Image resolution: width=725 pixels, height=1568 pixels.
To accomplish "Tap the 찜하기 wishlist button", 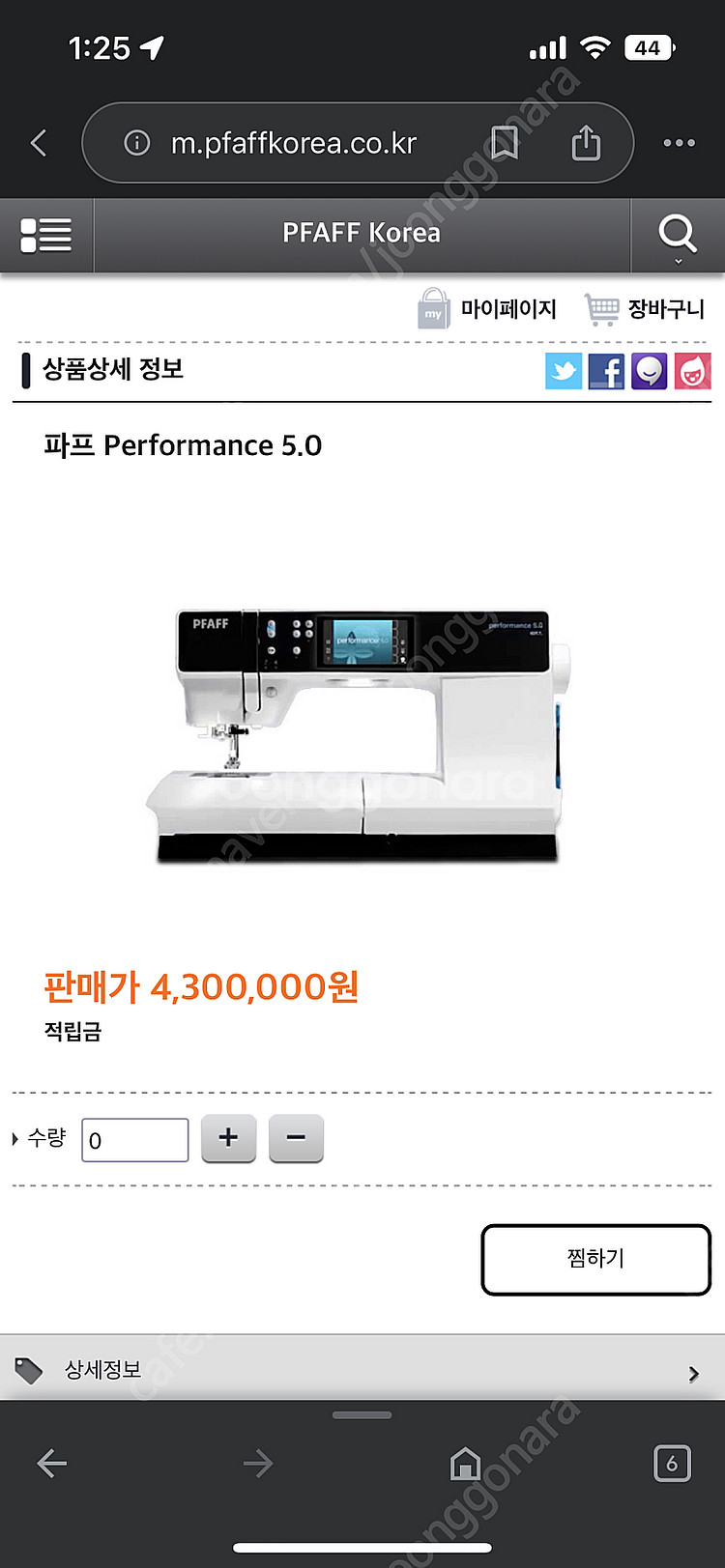I will tap(595, 1260).
